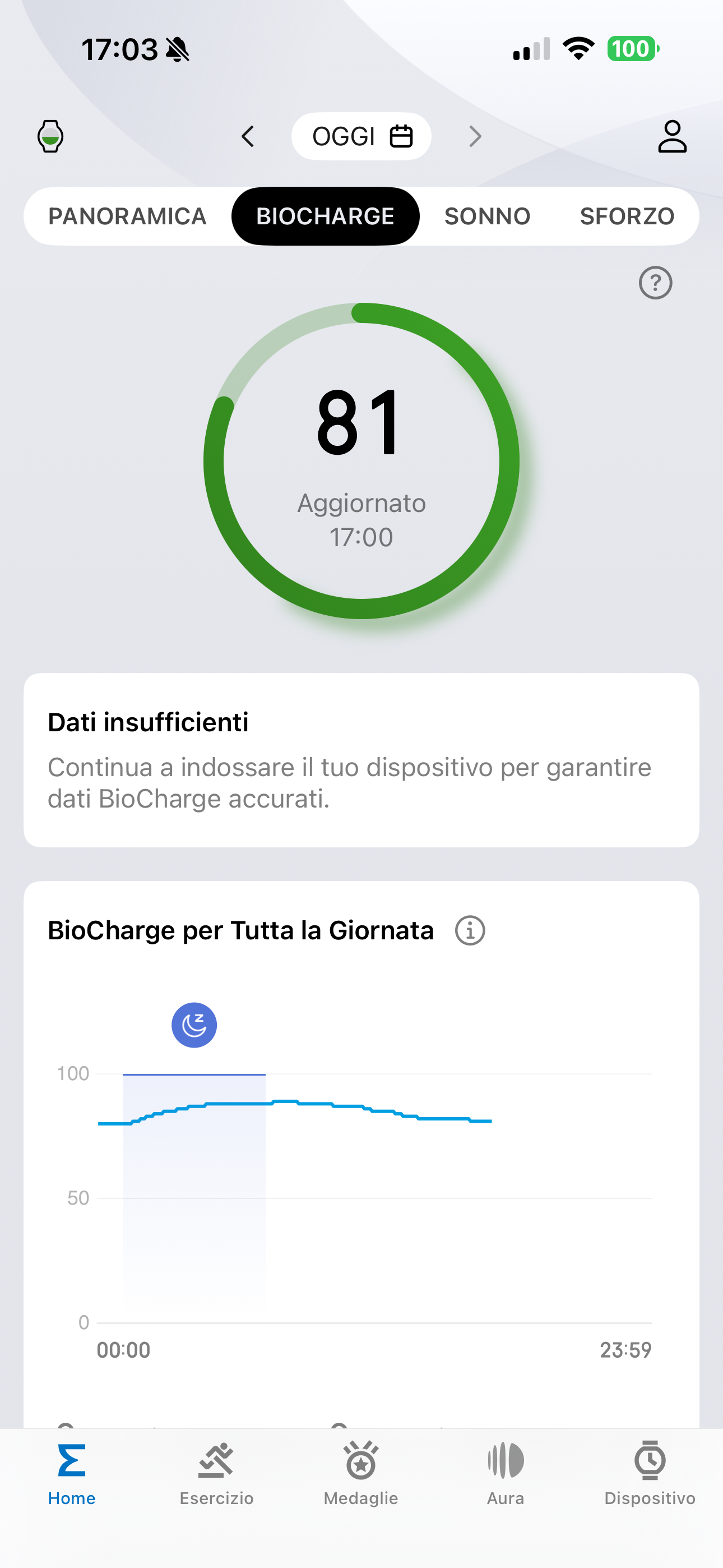Switch to the Esercizio tab
The height and width of the screenshot is (1568, 723).
[217, 1473]
